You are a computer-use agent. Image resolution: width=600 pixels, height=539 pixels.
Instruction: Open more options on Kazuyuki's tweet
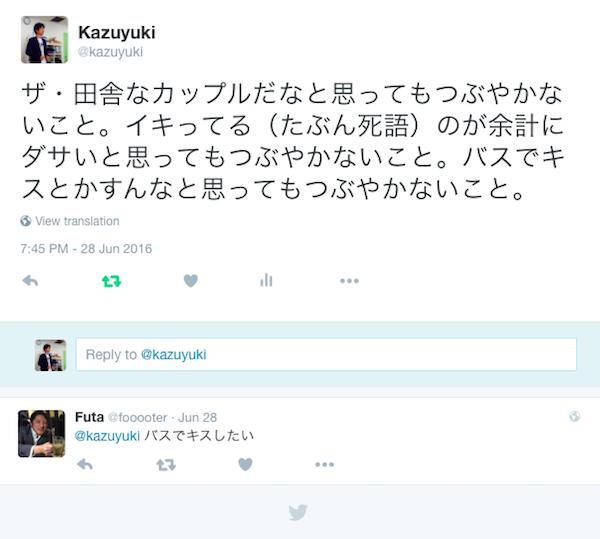pyautogui.click(x=349, y=281)
